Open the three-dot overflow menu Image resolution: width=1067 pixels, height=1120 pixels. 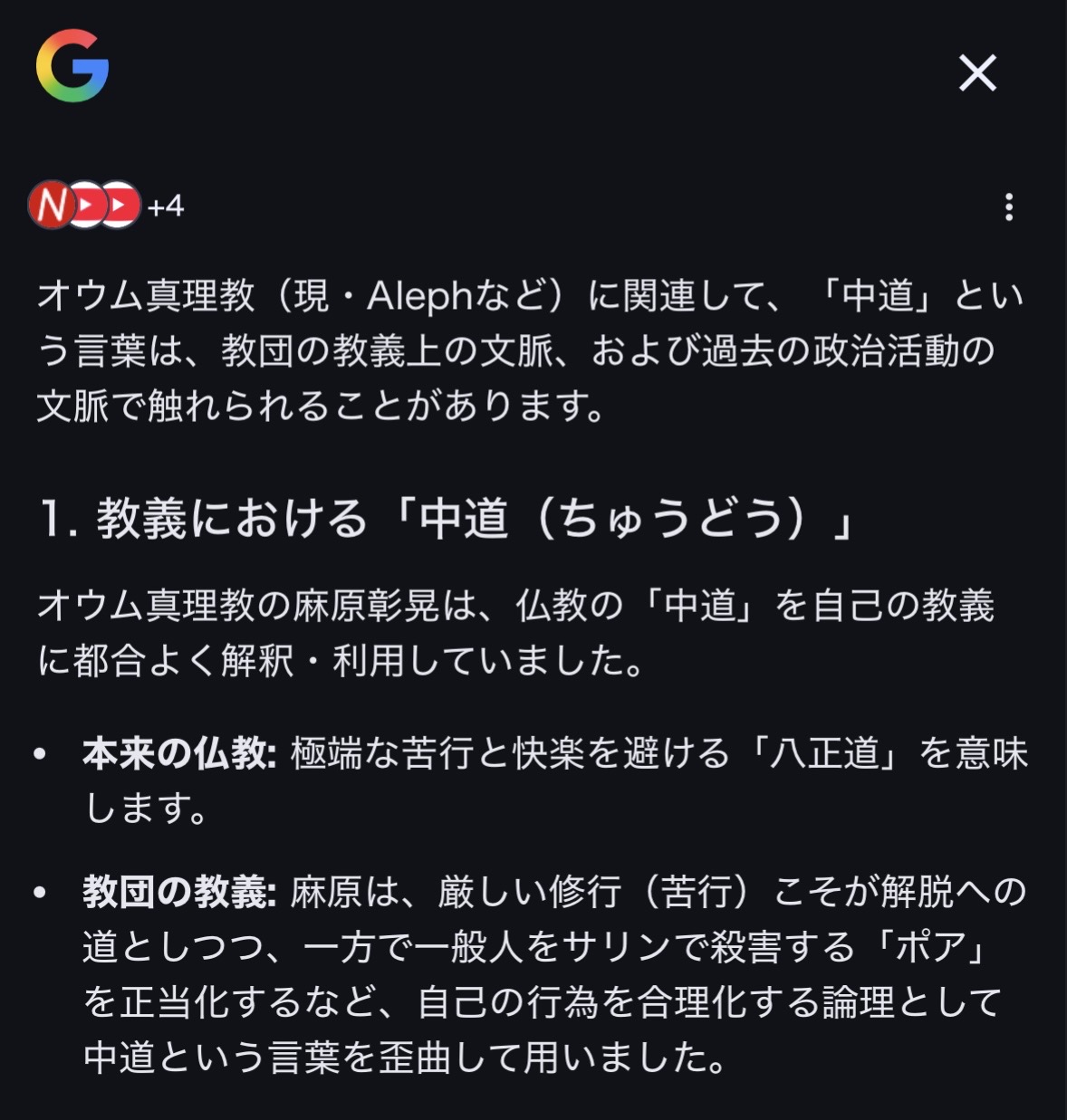pyautogui.click(x=1008, y=207)
